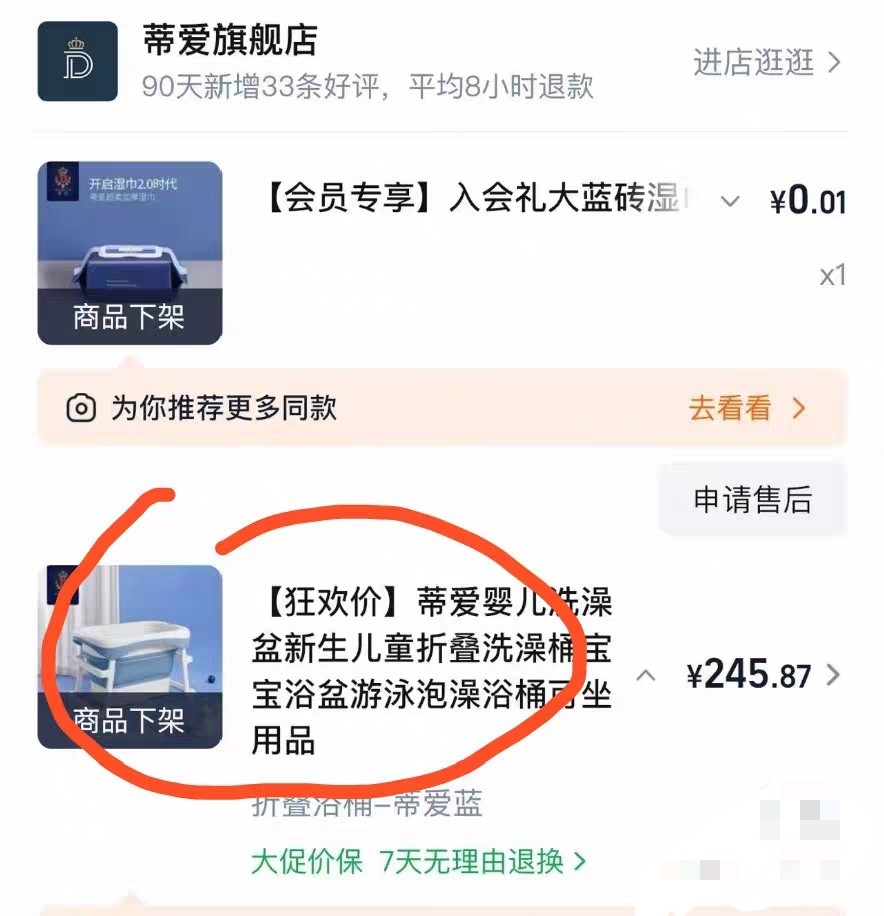
Task: Open the 蒂爱旗舰店 store logo
Action: click(x=77, y=62)
